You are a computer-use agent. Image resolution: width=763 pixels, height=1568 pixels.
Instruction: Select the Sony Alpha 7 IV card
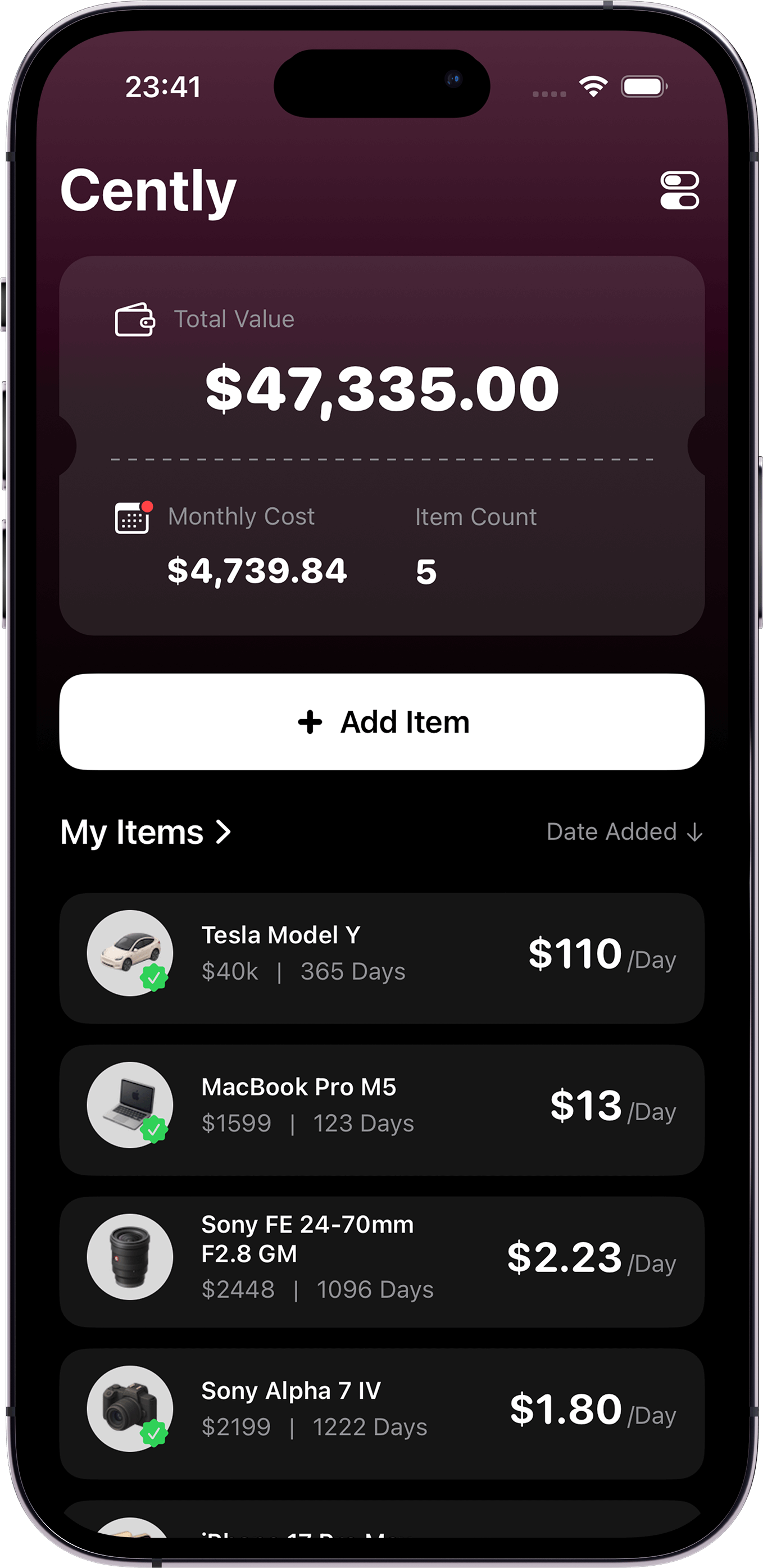(x=382, y=1414)
